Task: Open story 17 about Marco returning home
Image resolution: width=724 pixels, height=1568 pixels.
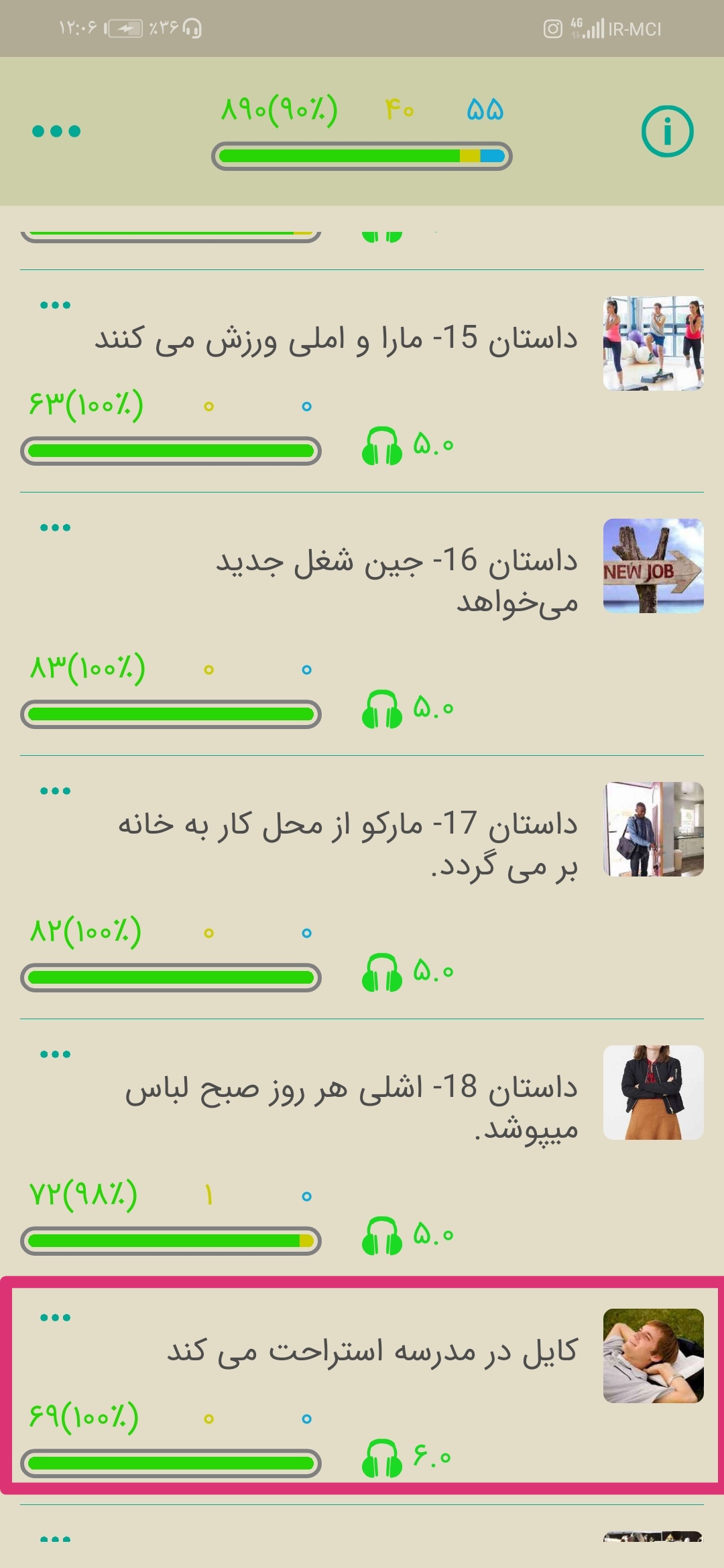Action: [349, 843]
